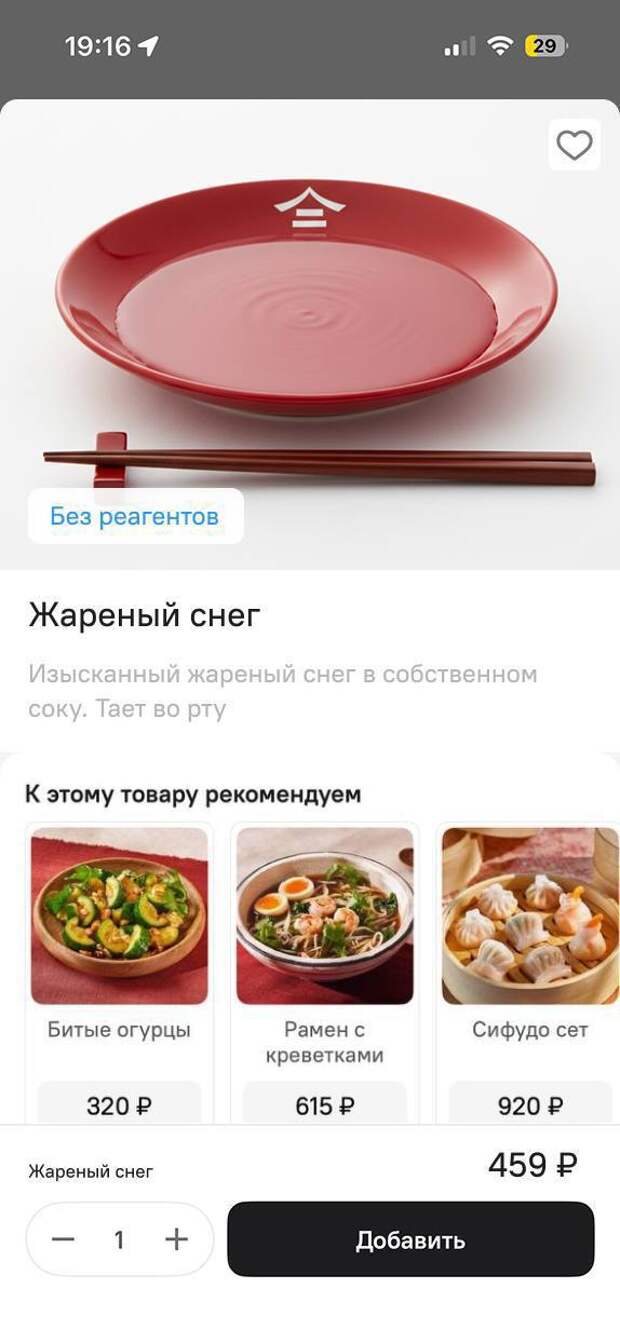Add Сифудо сет for 920 ₽

click(x=530, y=1105)
